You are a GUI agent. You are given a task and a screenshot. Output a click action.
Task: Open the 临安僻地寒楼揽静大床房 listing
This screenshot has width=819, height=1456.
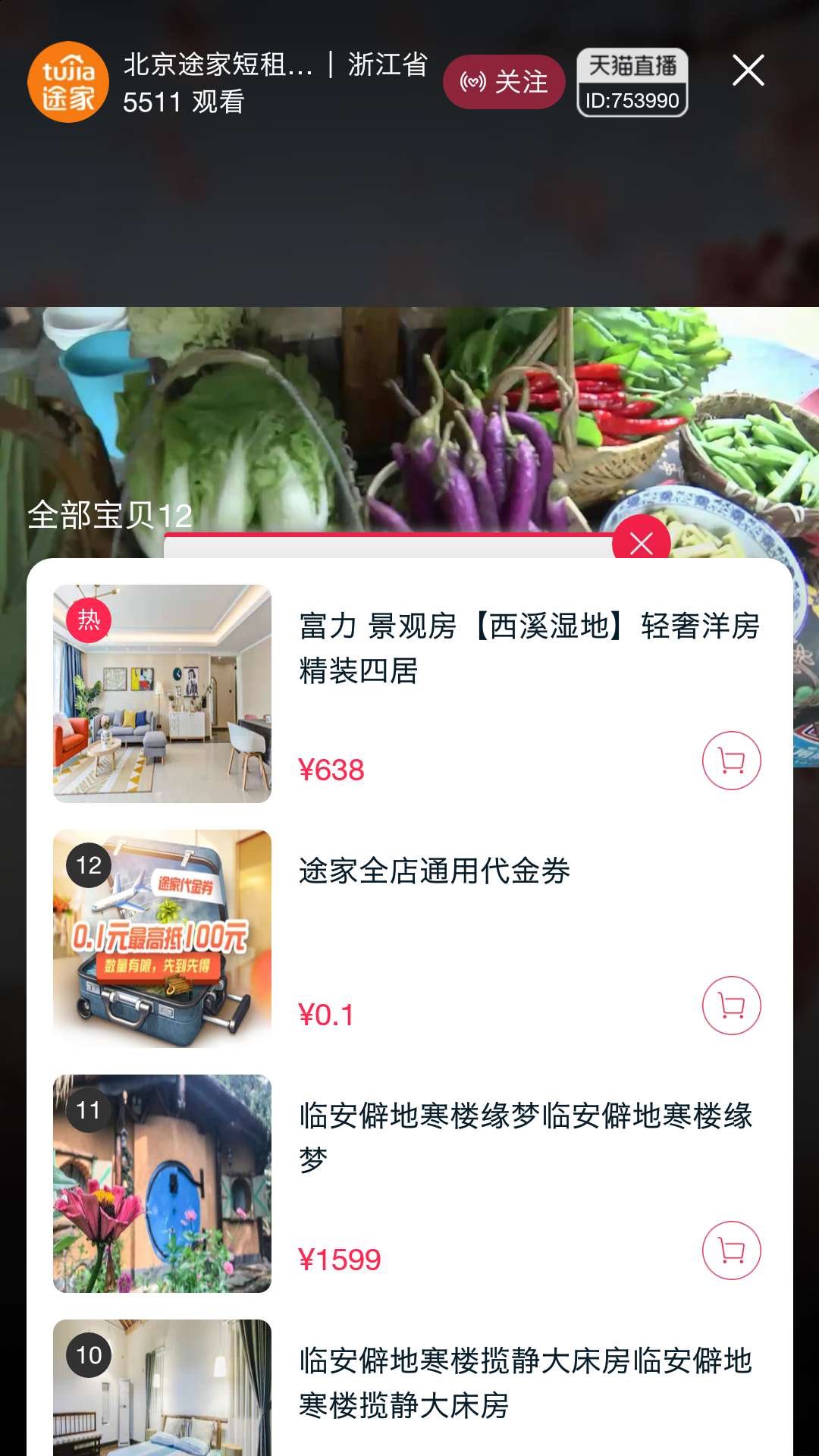(525, 1382)
